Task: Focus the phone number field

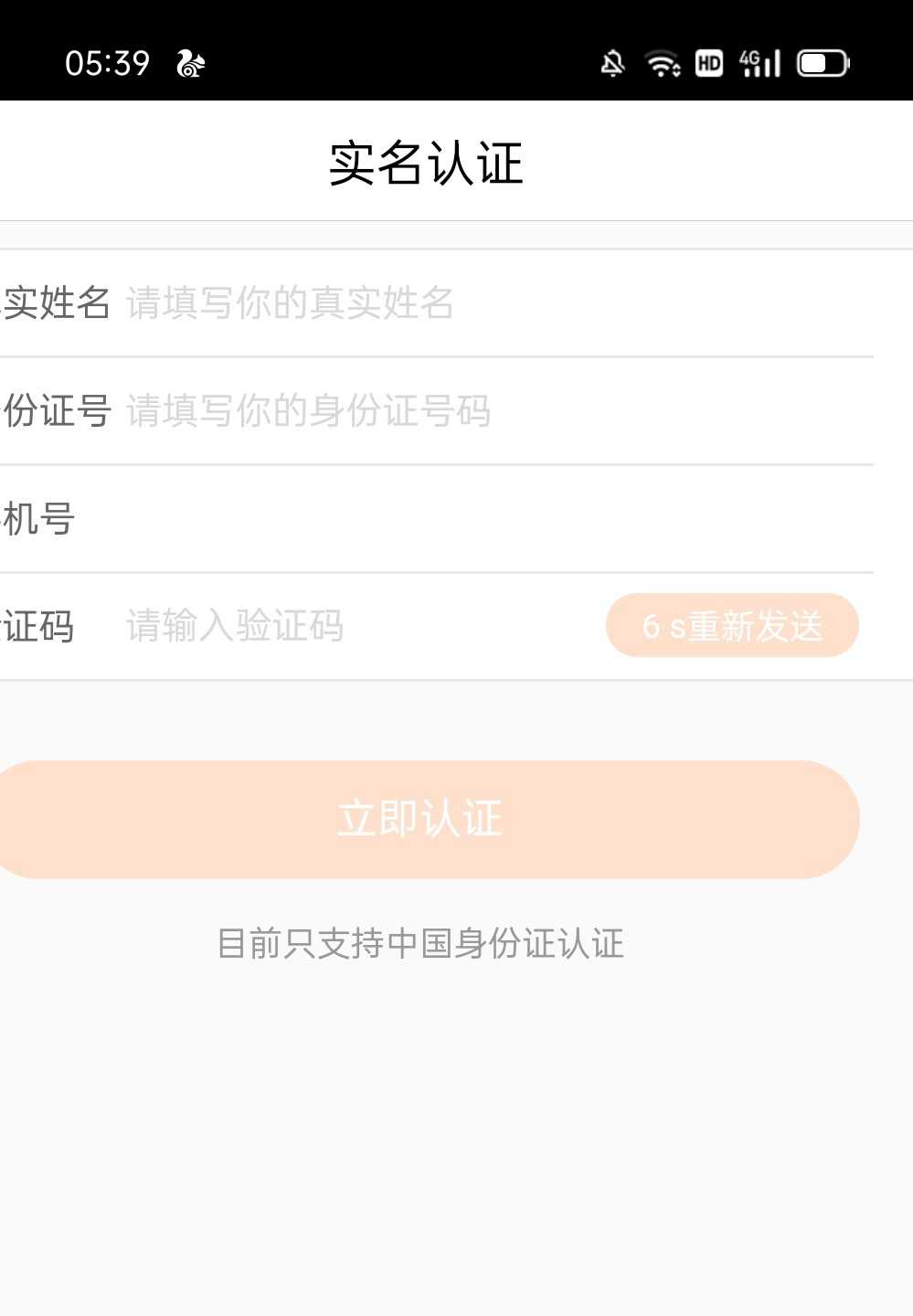Action: pos(366,519)
